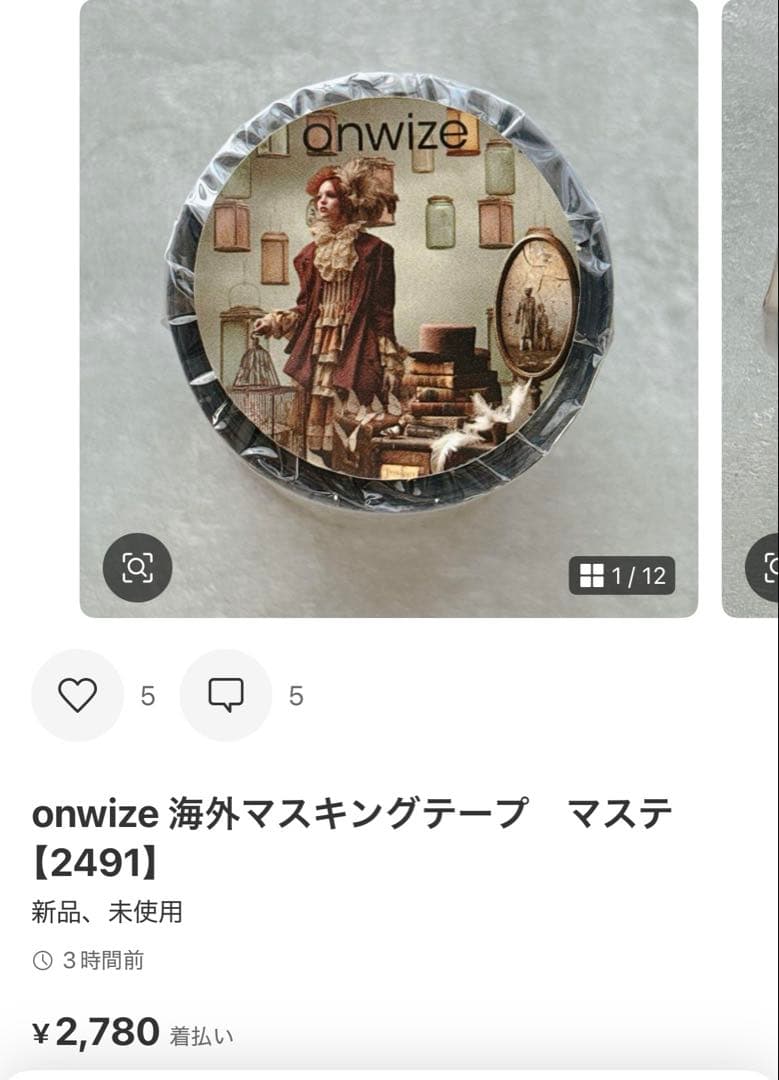
Task: Open the comments on this listing
Action: (x=226, y=695)
